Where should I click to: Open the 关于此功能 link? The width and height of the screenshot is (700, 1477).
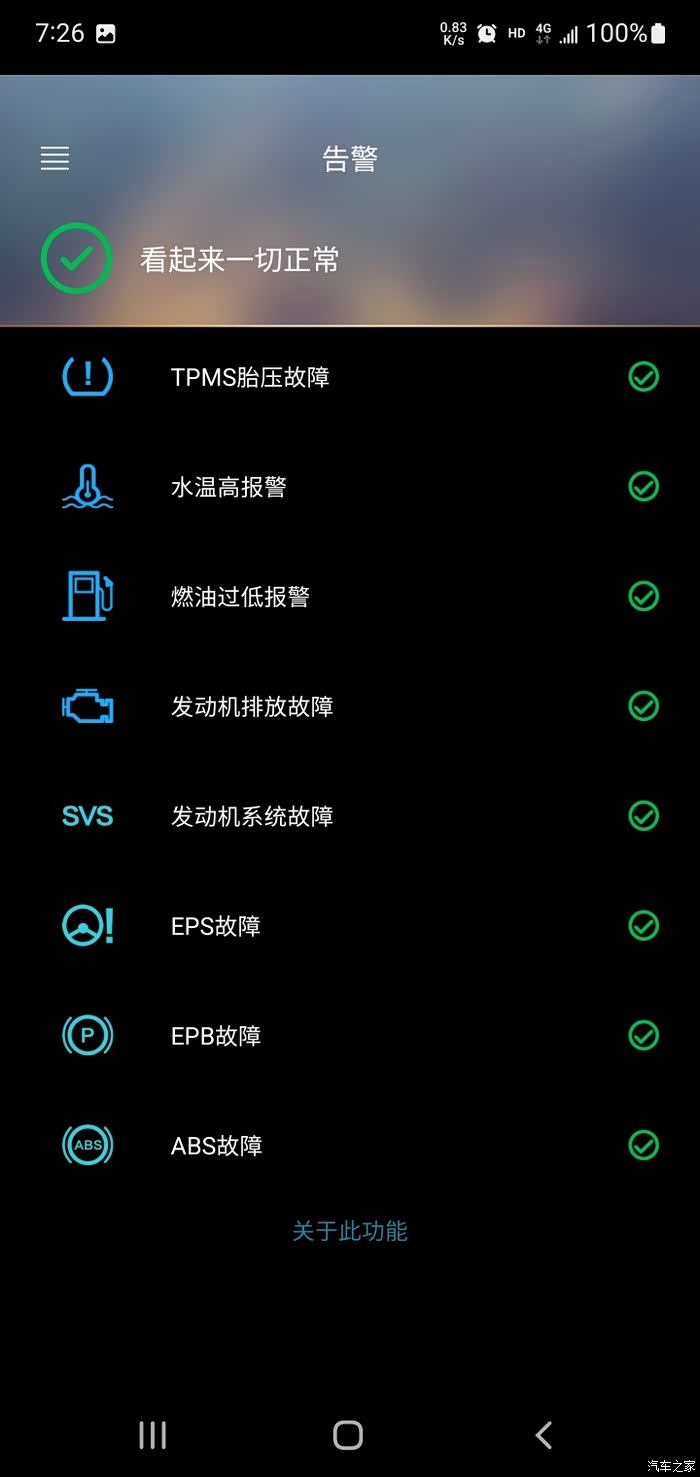click(x=350, y=1231)
